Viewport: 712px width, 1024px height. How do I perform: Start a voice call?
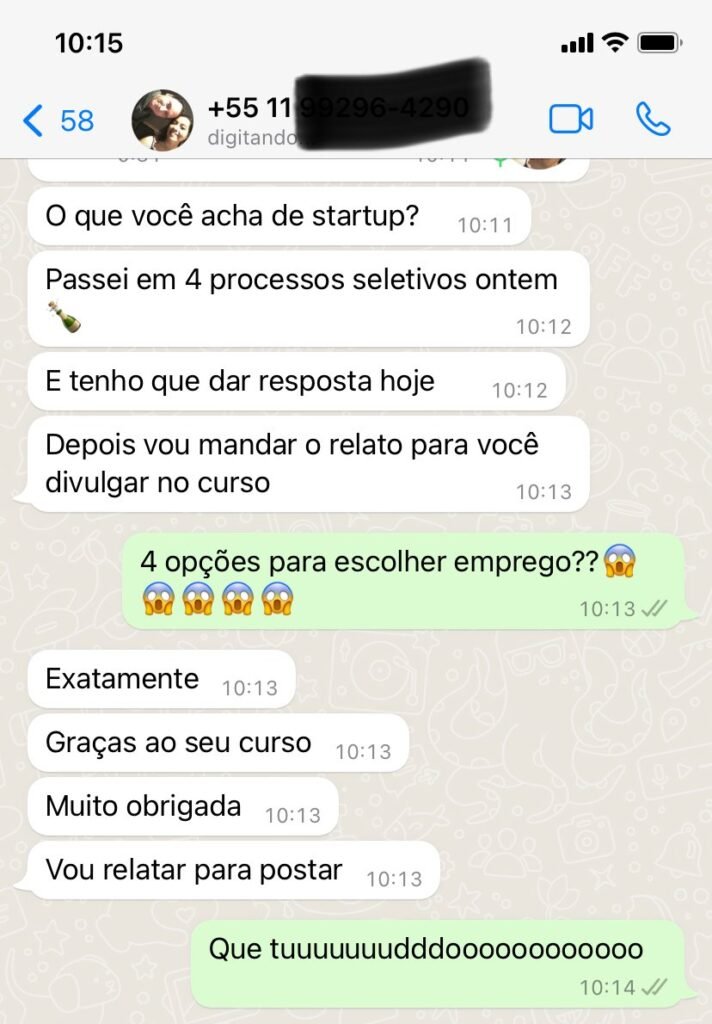pos(652,119)
